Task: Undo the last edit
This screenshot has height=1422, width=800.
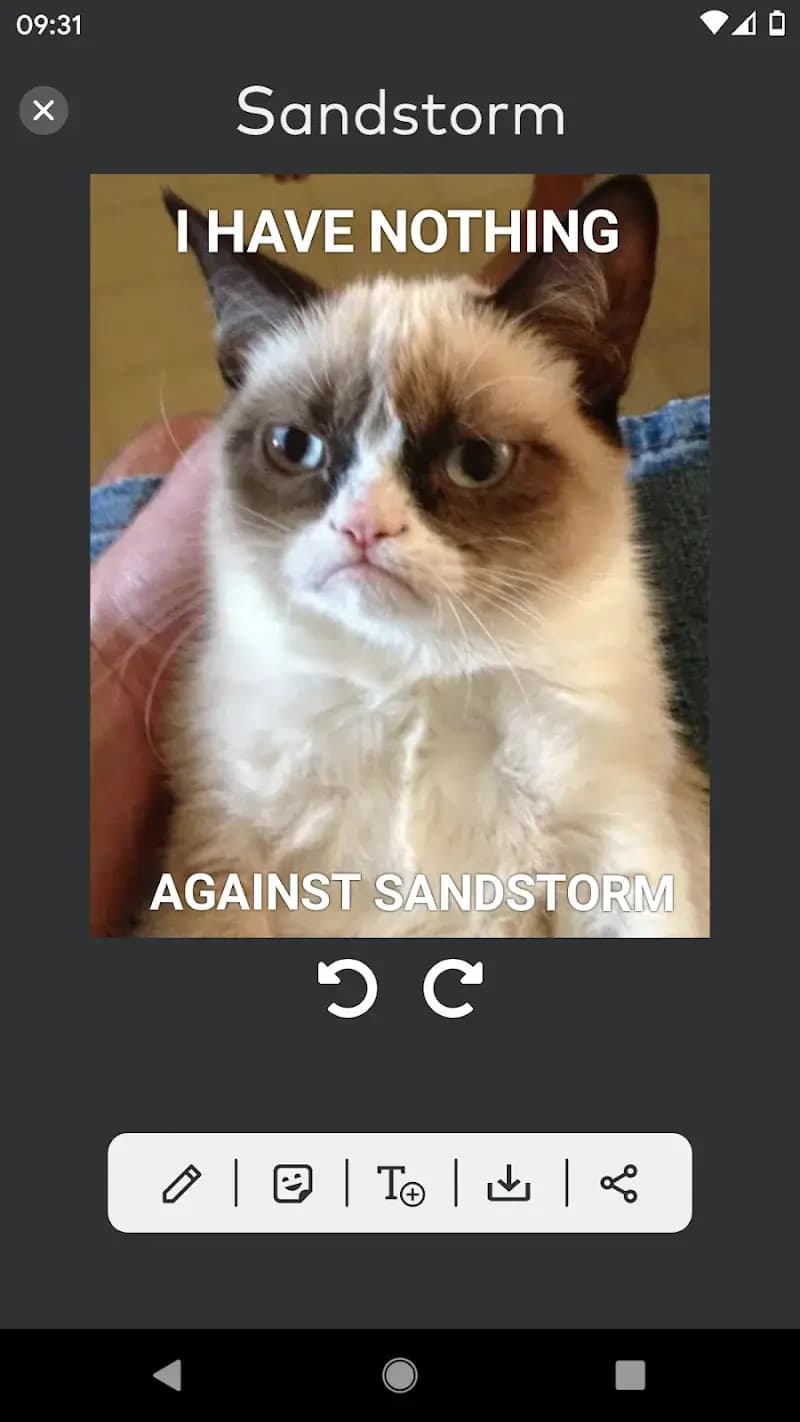Action: (347, 988)
